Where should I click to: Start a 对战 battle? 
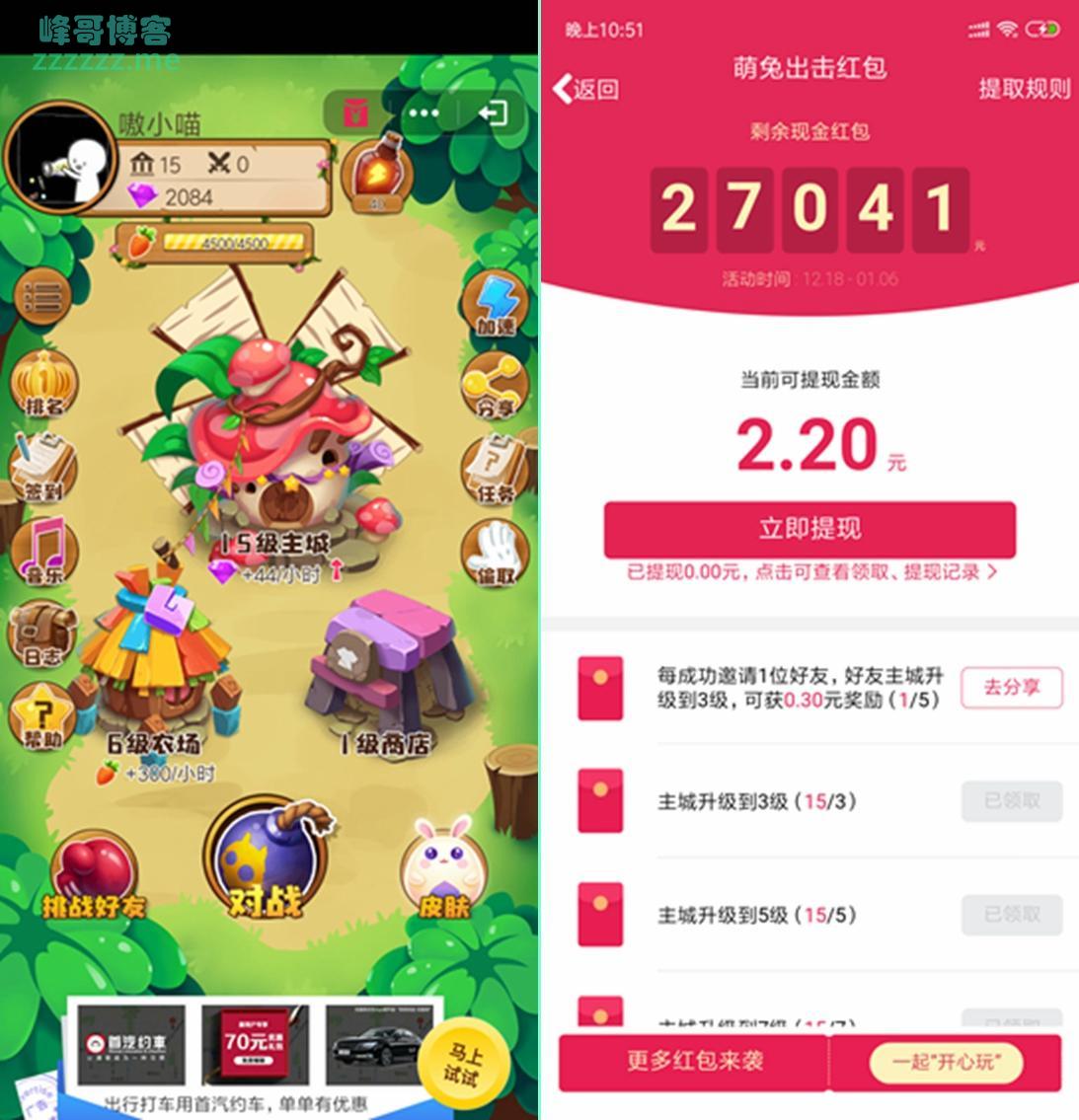pos(264,859)
